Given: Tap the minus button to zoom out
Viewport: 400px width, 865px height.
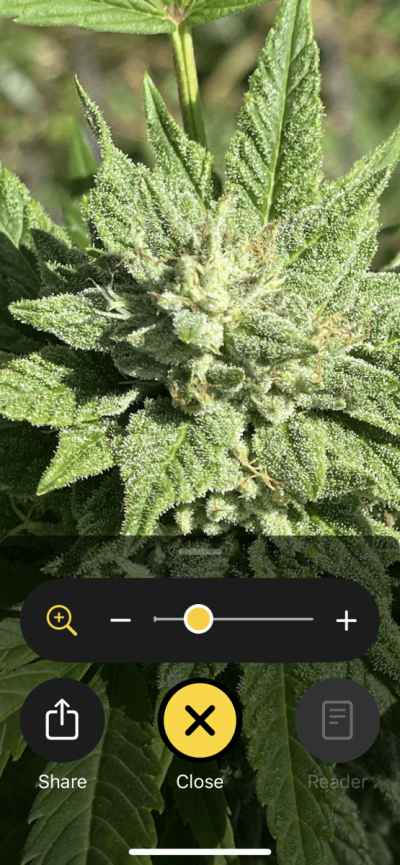Looking at the screenshot, I should coord(120,620).
